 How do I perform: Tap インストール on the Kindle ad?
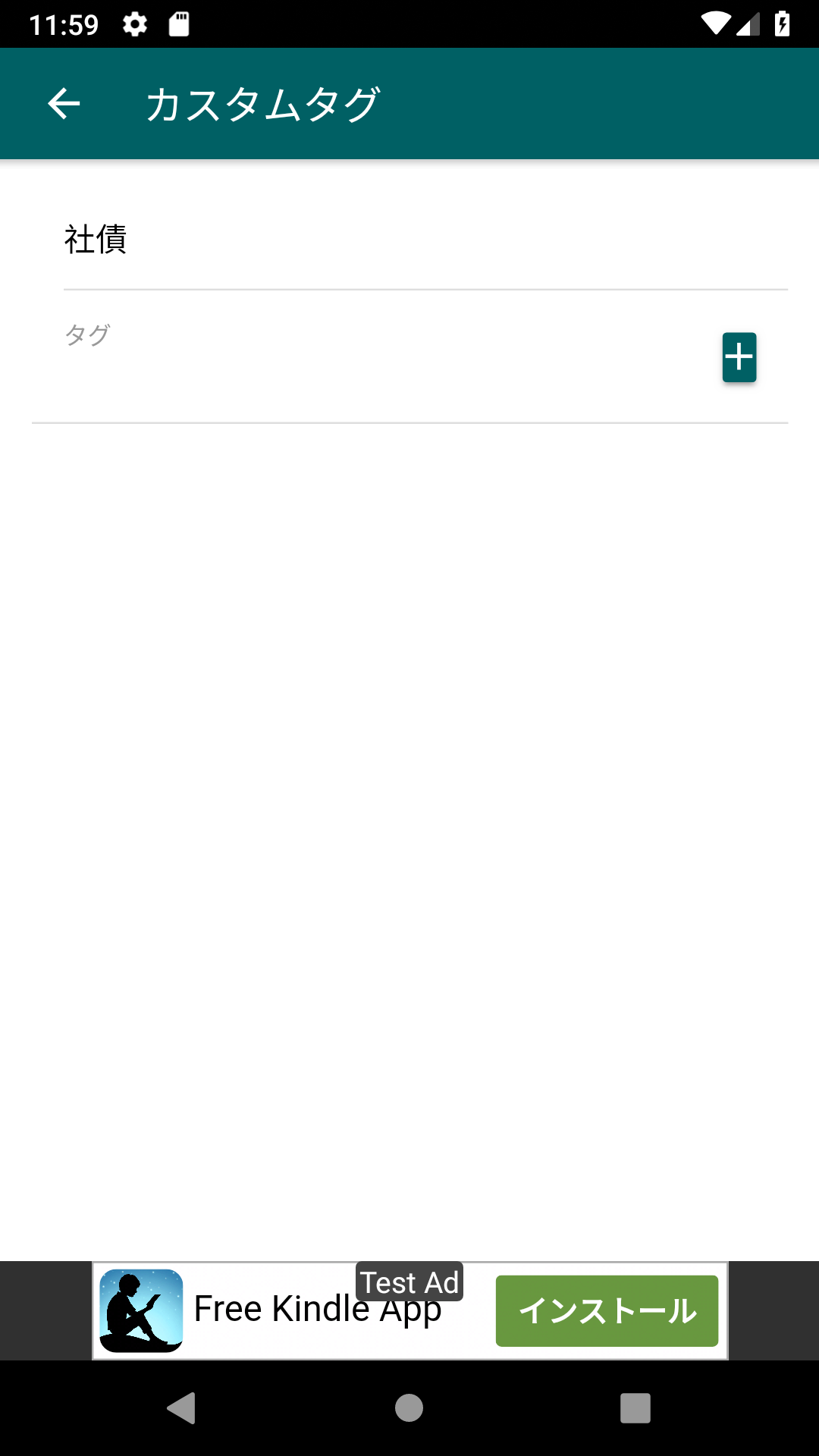point(607,1310)
